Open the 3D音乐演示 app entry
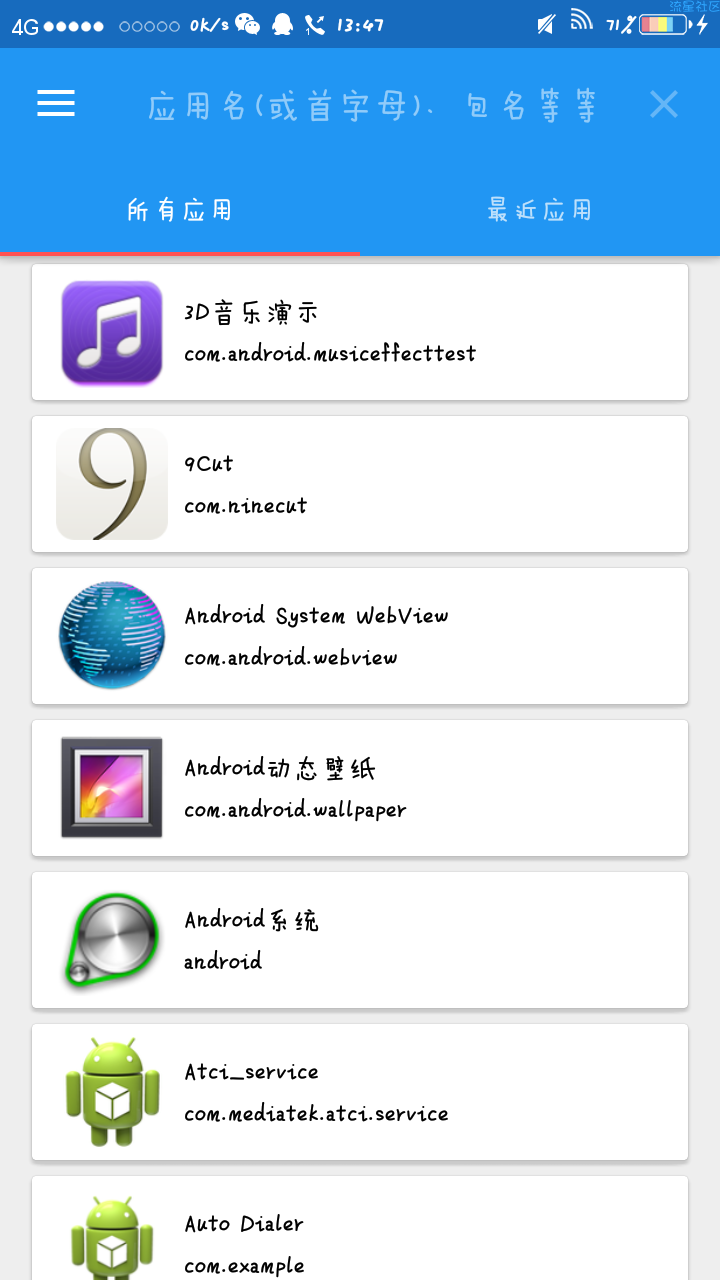Screen dimensions: 720x1280 tap(360, 332)
